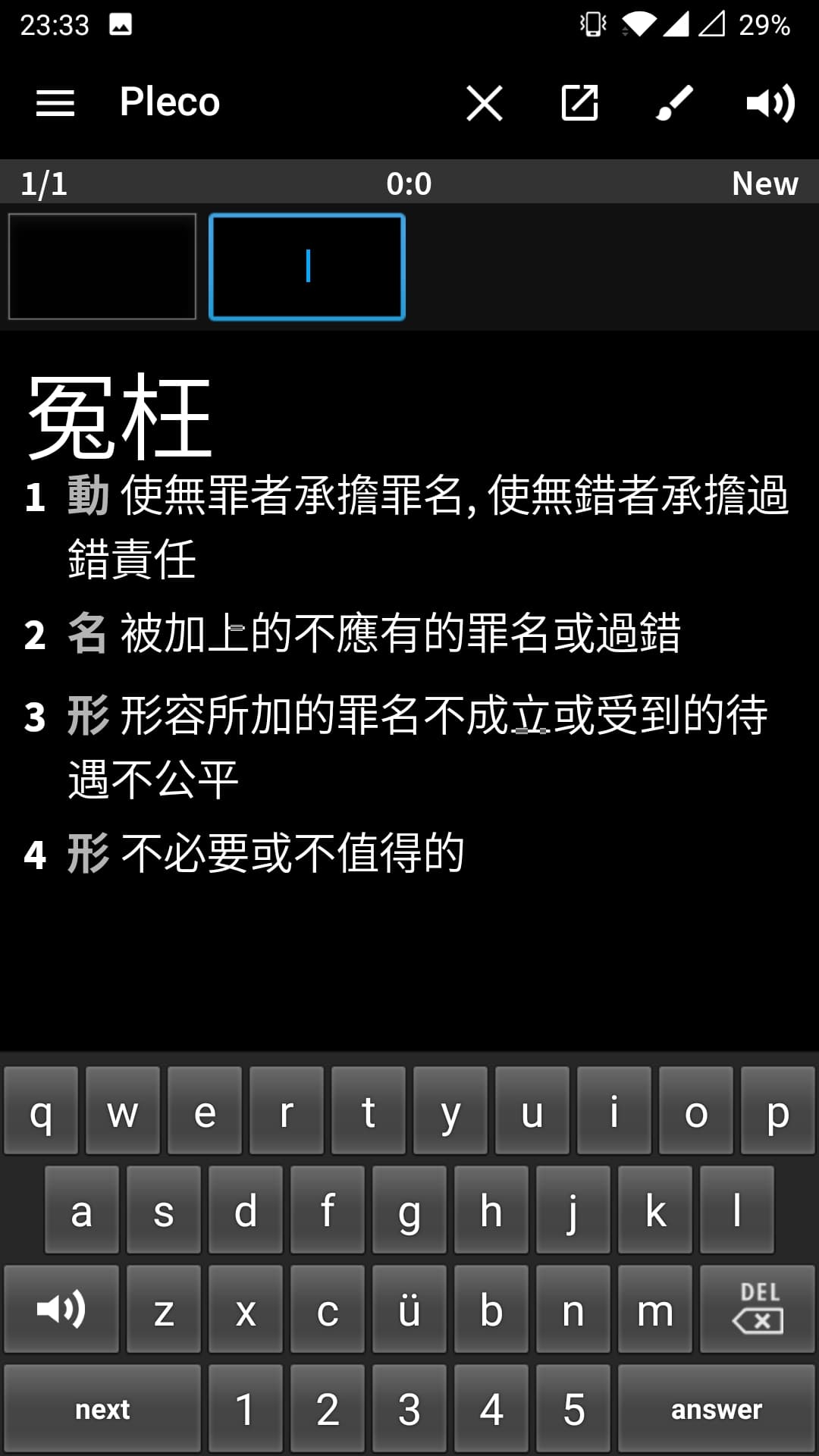
Task: Type the letter a
Action: coord(82,1210)
